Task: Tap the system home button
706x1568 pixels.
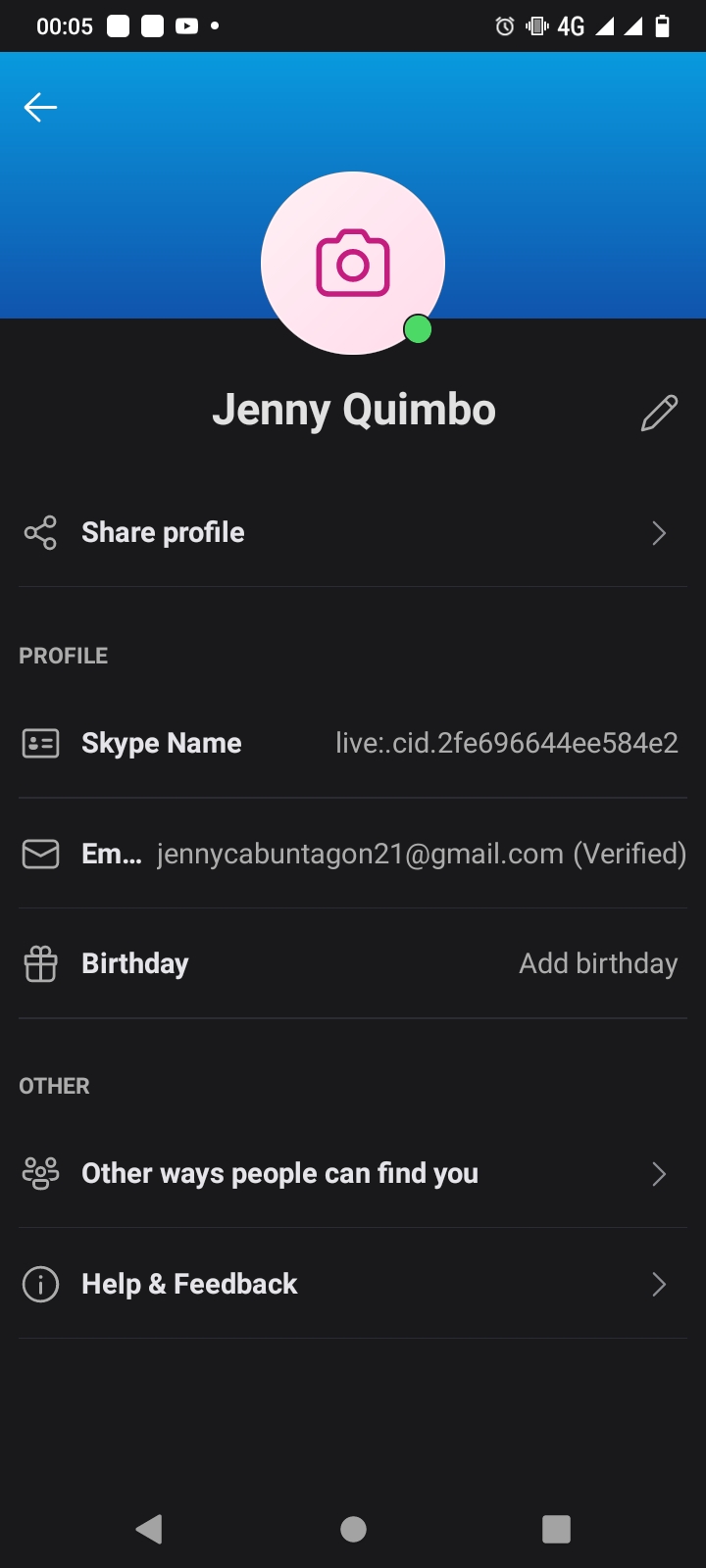Action: pyautogui.click(x=353, y=1529)
